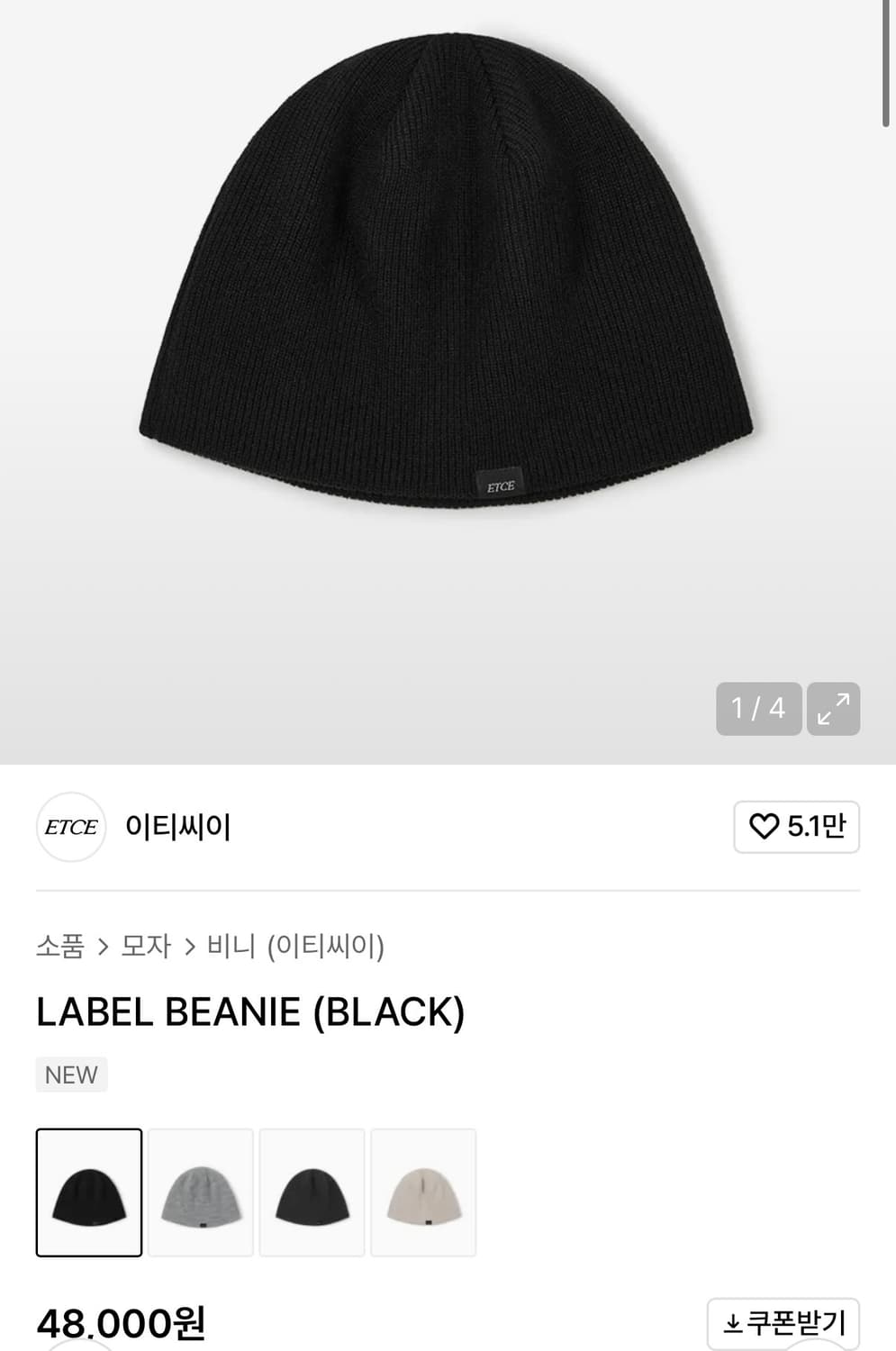Image resolution: width=896 pixels, height=1351 pixels.
Task: Click the beige beanie thumbnail
Action: click(423, 1192)
